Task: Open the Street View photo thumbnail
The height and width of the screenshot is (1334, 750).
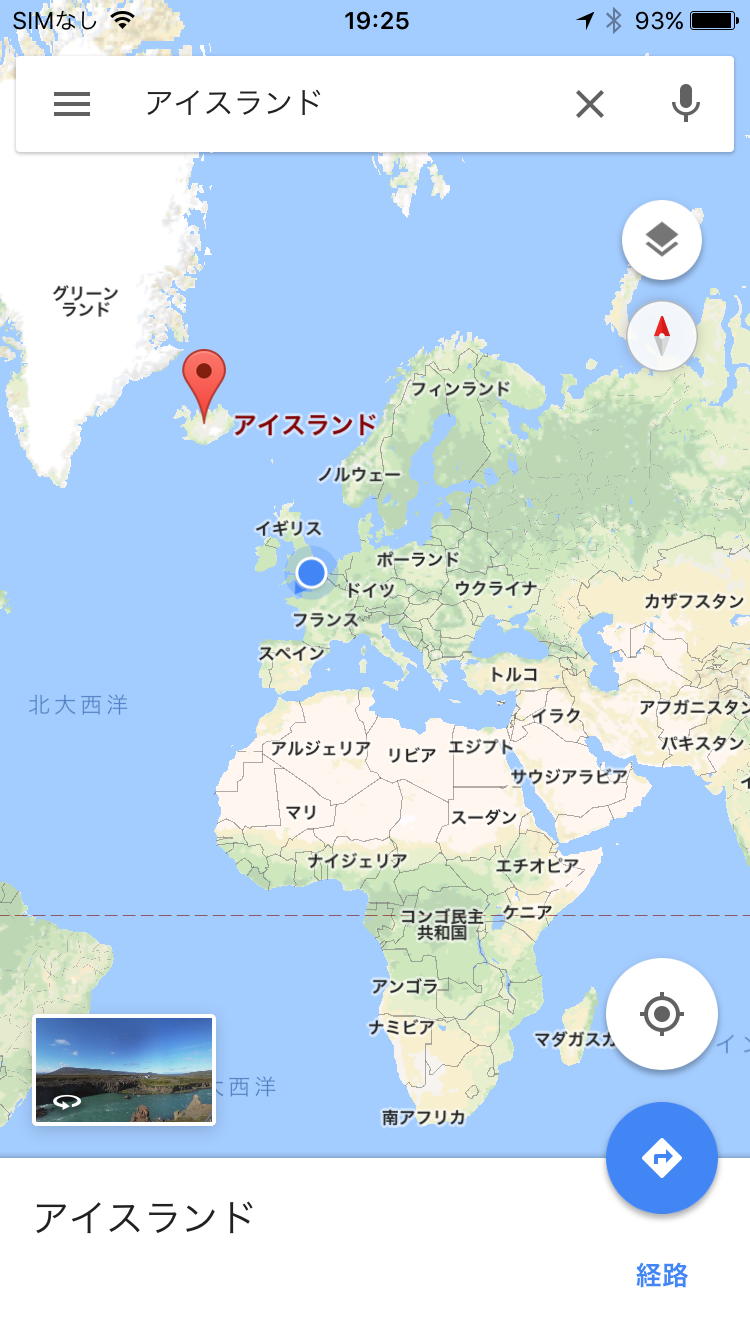Action: [124, 1070]
